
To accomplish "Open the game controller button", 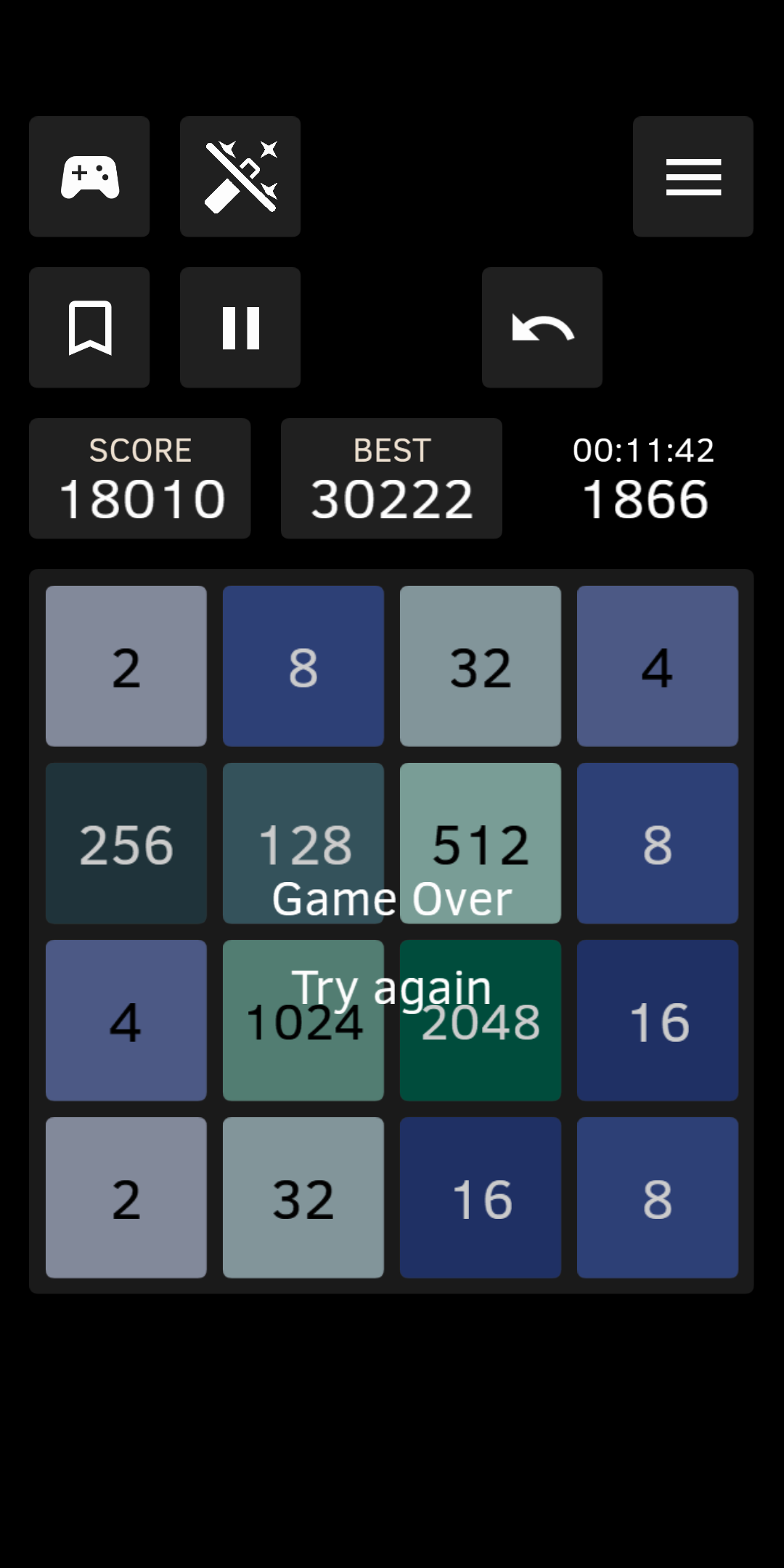I will click(x=89, y=176).
